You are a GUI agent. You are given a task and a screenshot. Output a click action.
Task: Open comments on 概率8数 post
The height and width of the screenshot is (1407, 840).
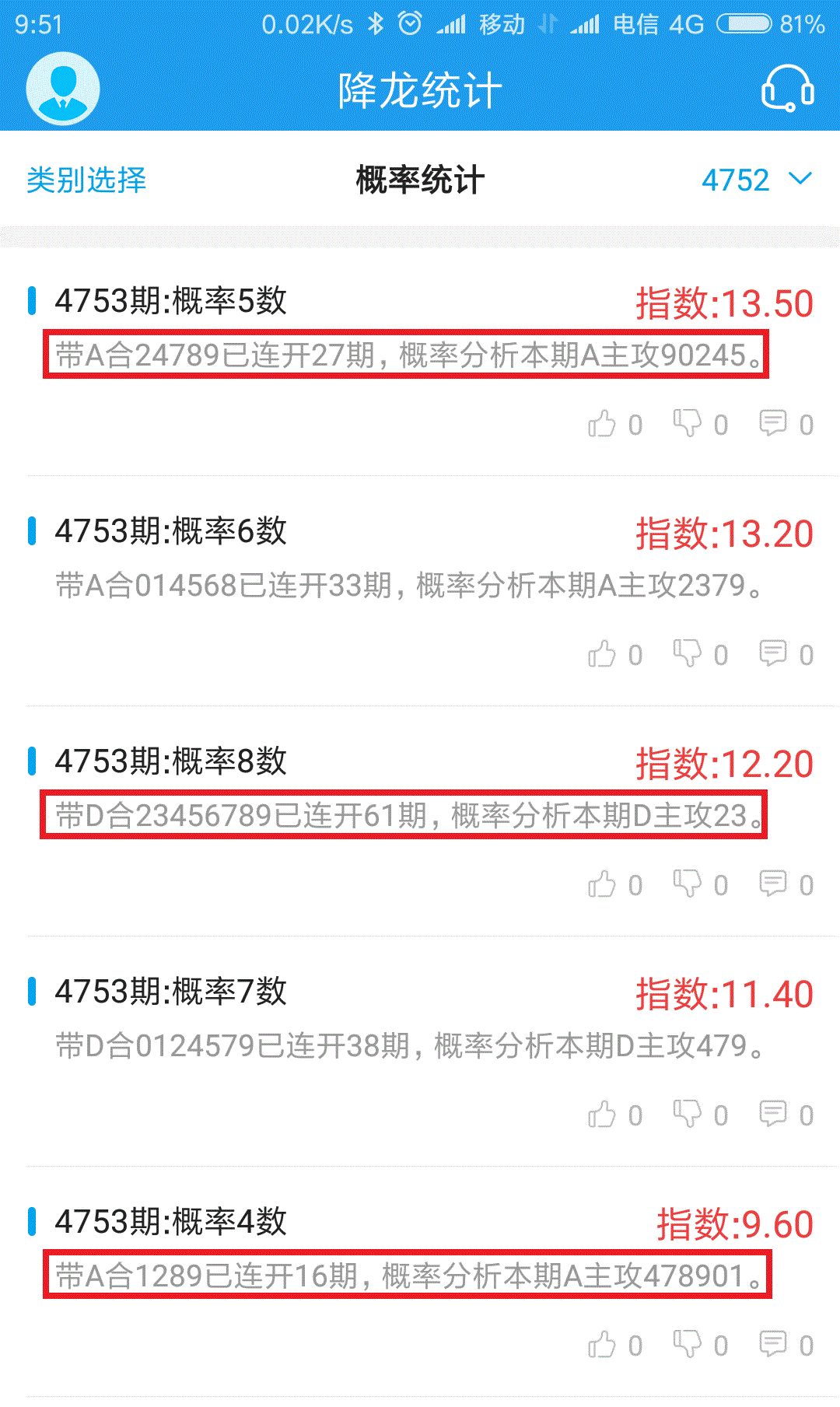coord(773,884)
